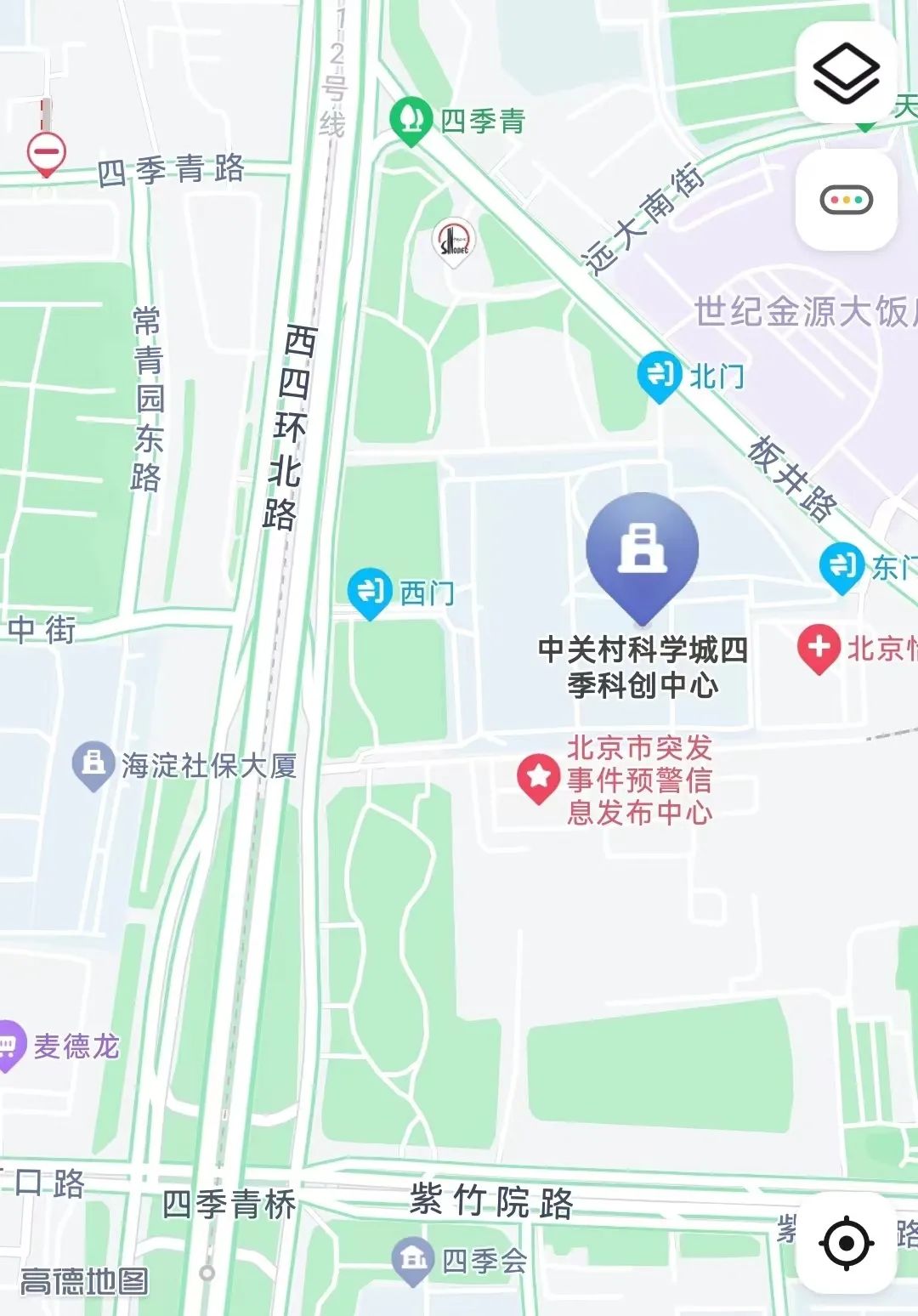Open the 四季青 park marker
Screen dimensions: 918x1316
(x=411, y=120)
